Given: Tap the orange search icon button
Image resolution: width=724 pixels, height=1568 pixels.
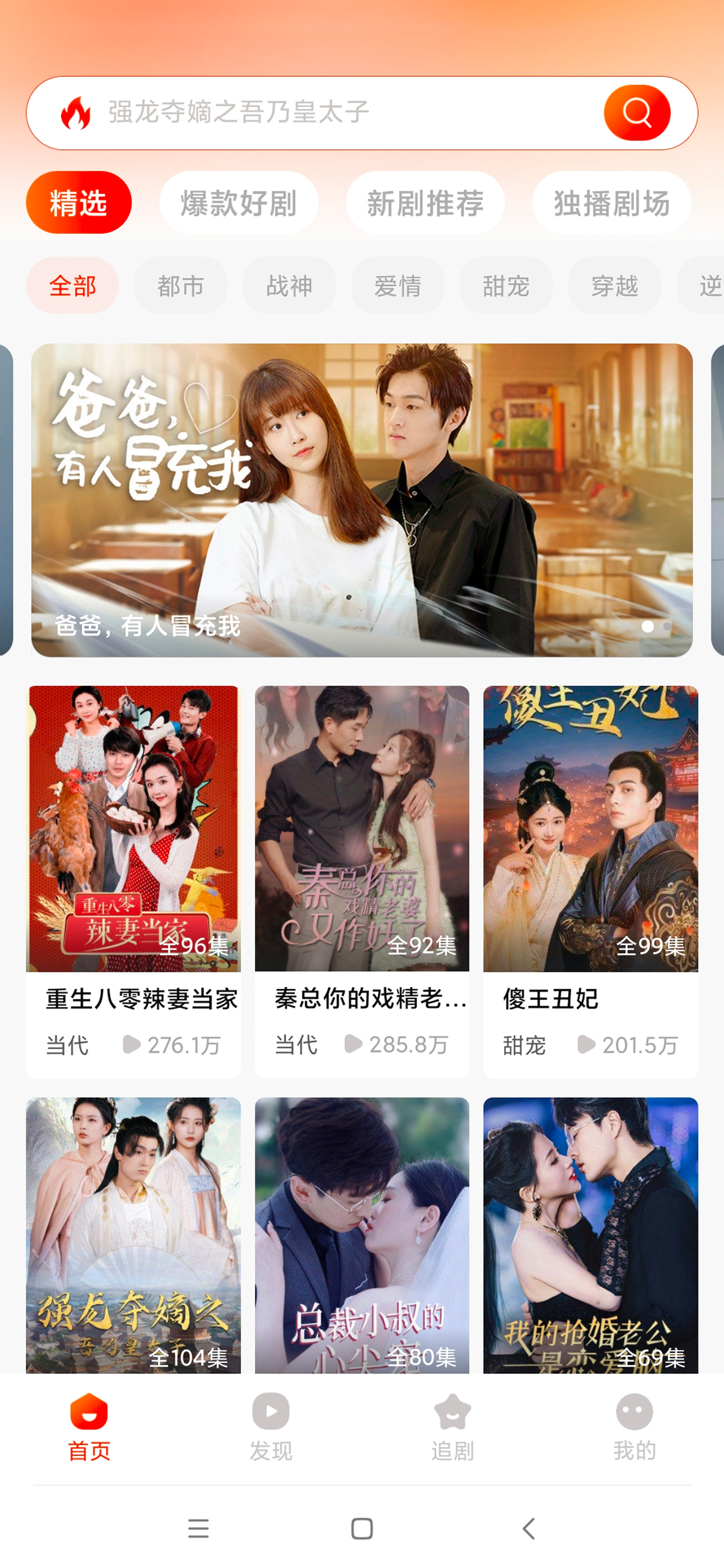Looking at the screenshot, I should (x=636, y=112).
